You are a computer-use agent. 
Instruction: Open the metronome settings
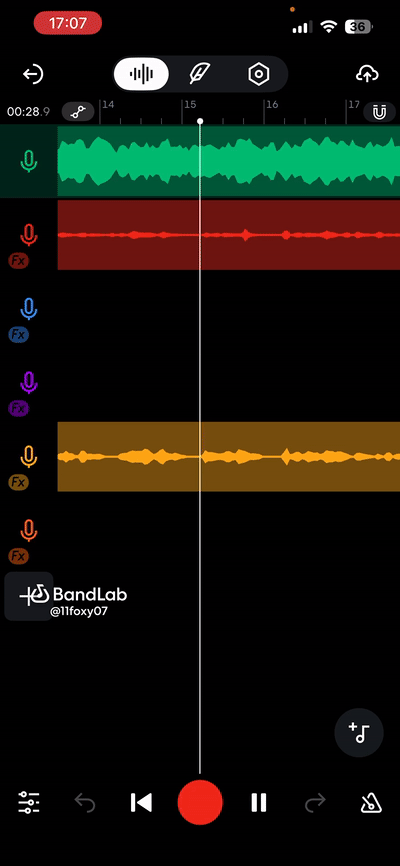[x=371, y=802]
